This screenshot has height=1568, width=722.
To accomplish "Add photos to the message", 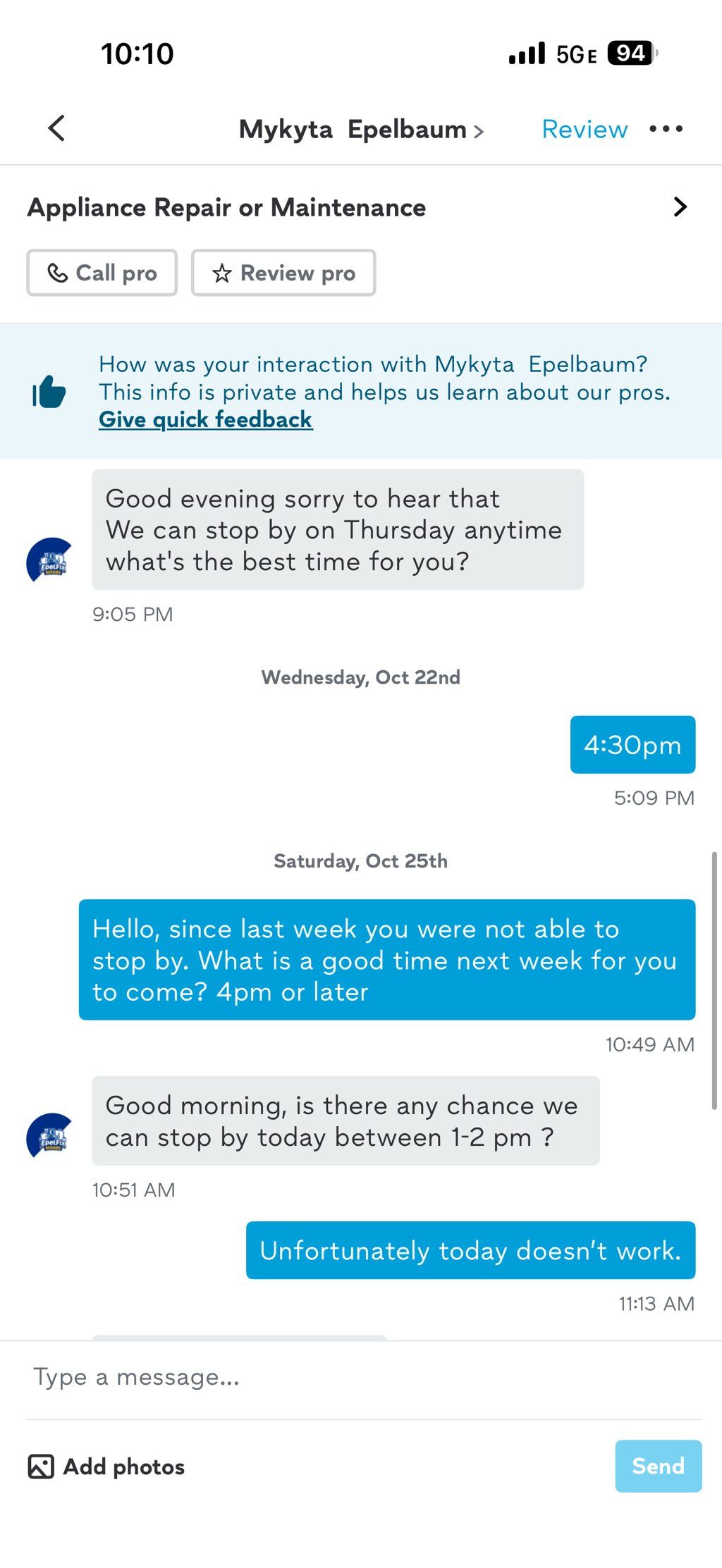I will (106, 1467).
